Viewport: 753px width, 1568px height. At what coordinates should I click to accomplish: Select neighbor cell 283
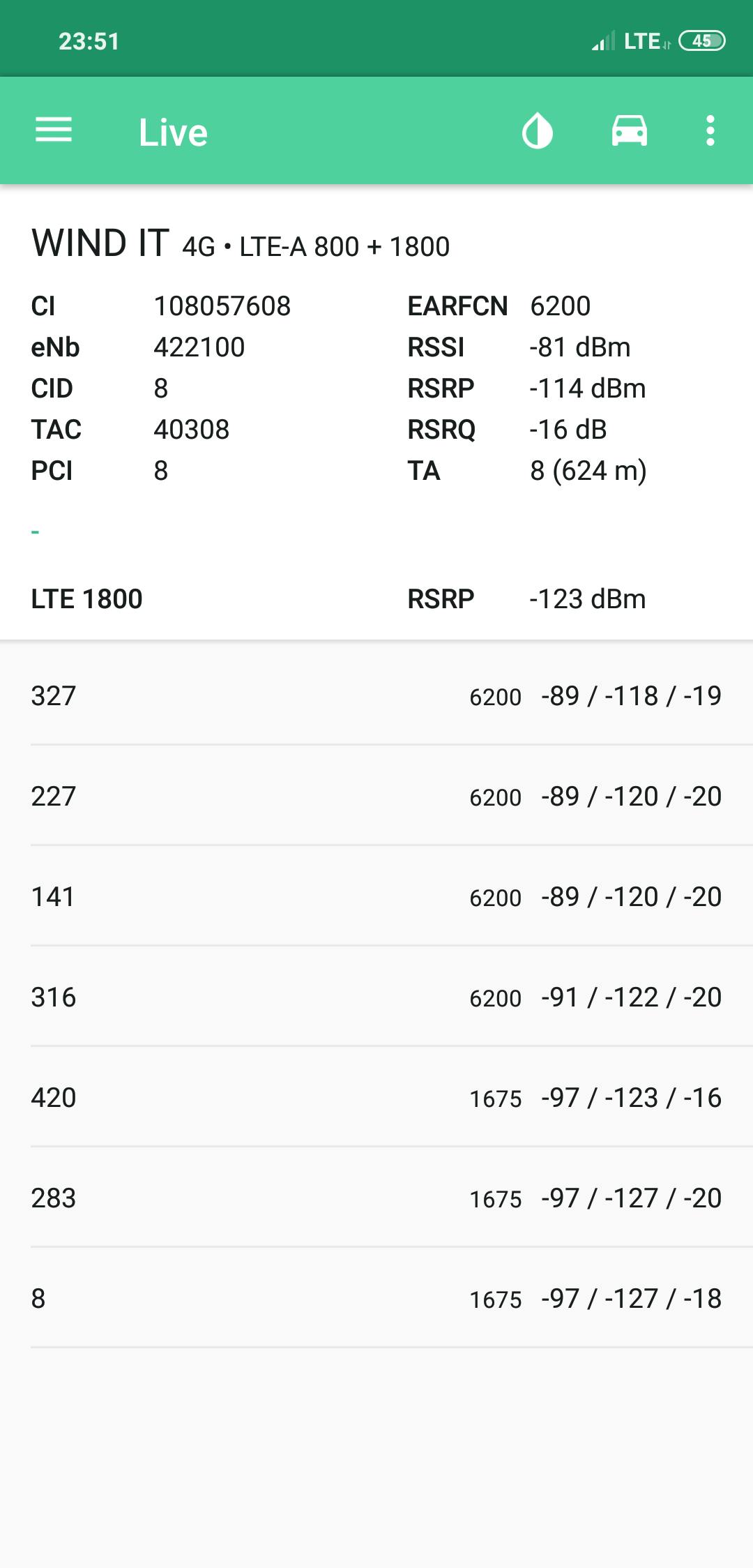click(376, 1198)
